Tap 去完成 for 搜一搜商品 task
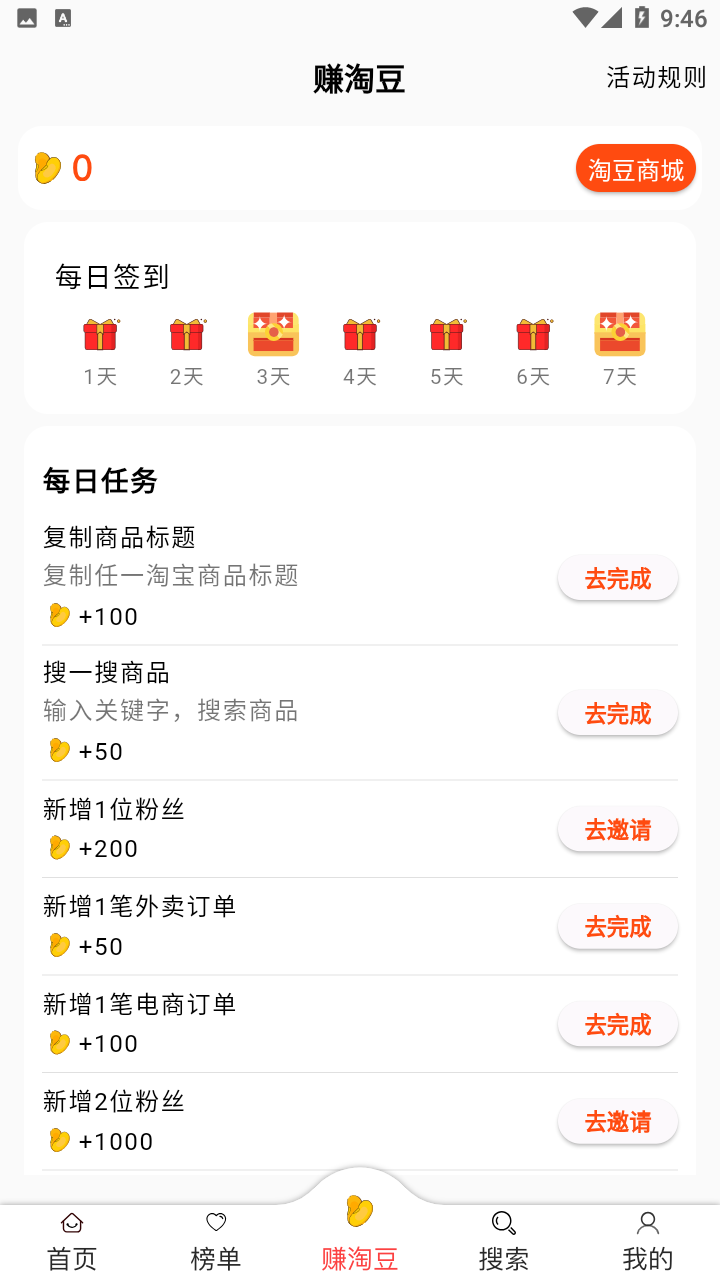Screen dimensions: 720x1280 coord(617,714)
